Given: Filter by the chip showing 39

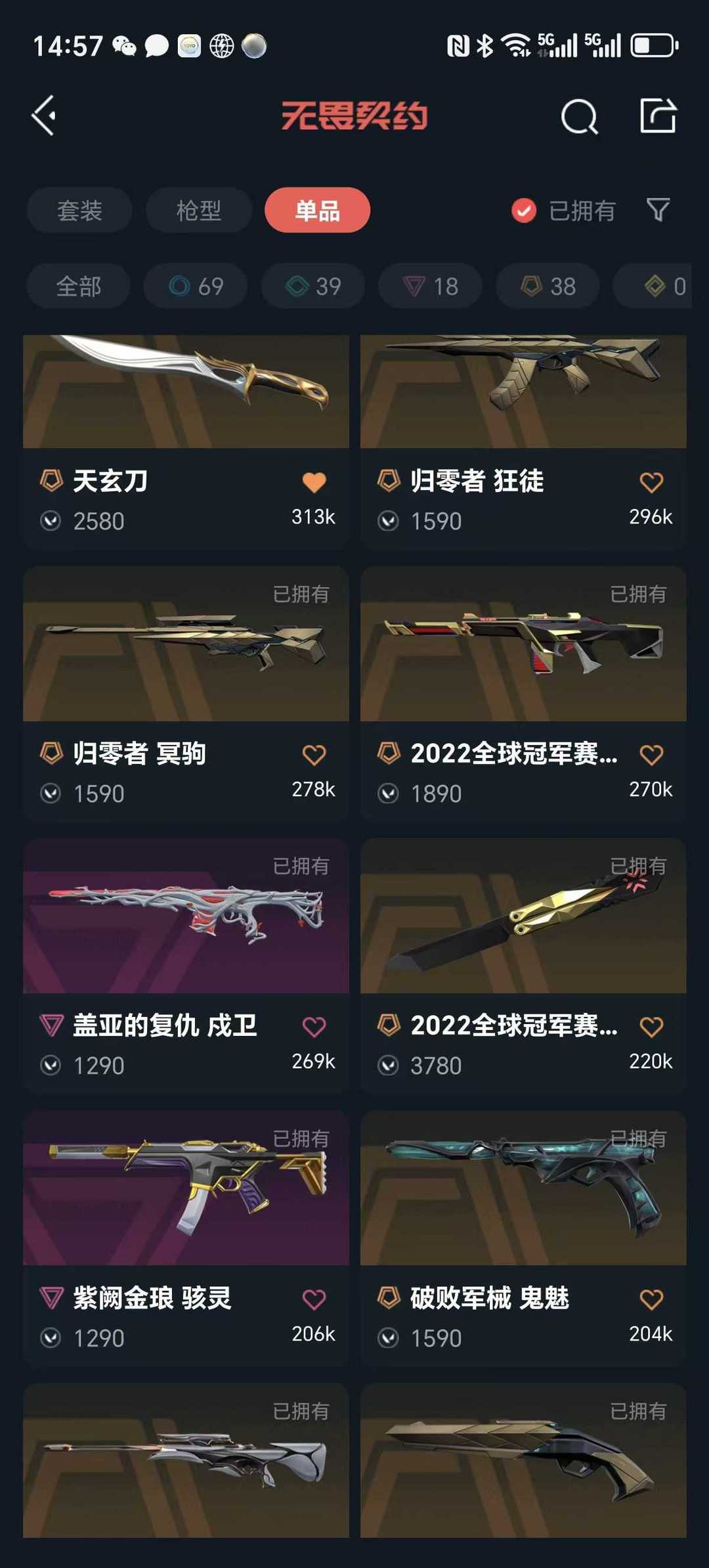Looking at the screenshot, I should click(x=313, y=286).
